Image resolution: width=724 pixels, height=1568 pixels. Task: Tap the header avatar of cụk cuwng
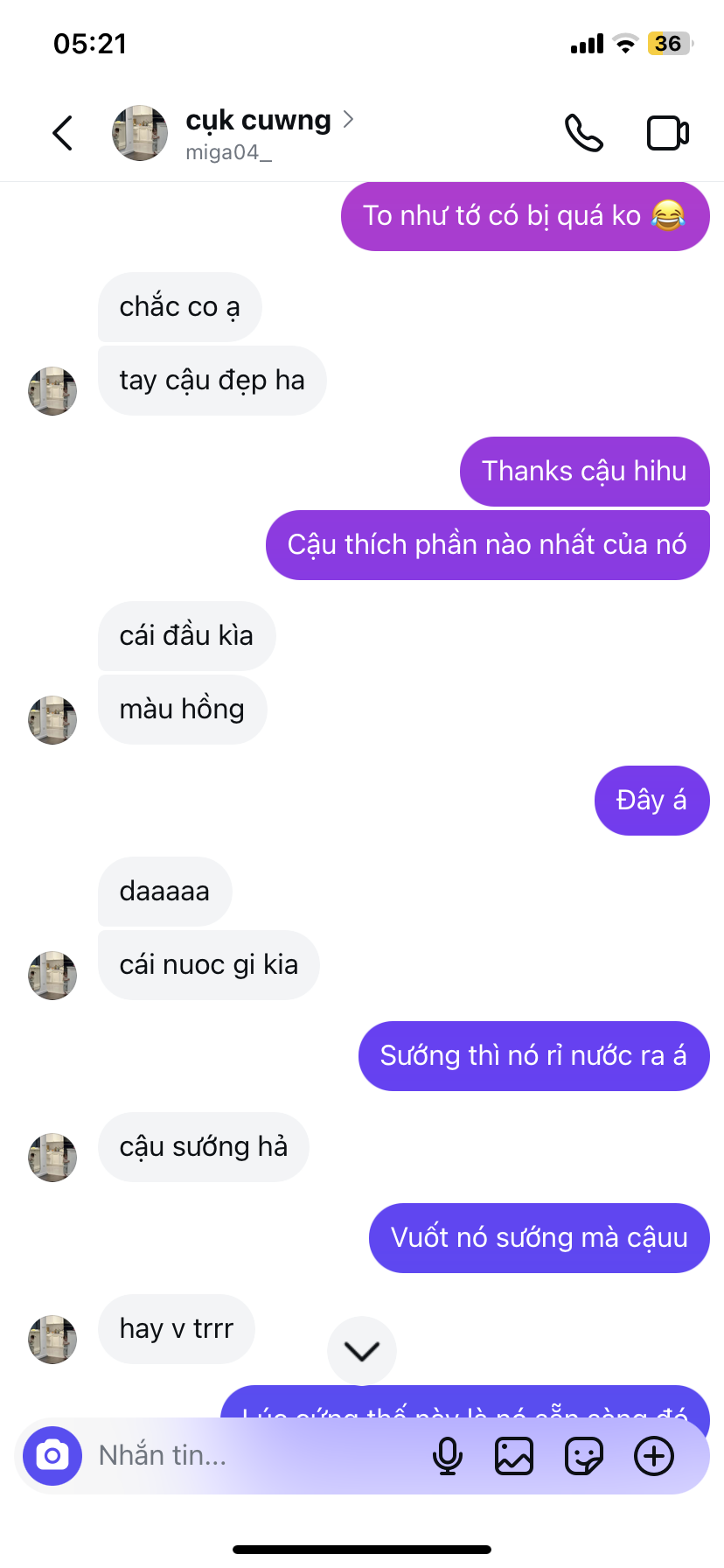tap(140, 133)
